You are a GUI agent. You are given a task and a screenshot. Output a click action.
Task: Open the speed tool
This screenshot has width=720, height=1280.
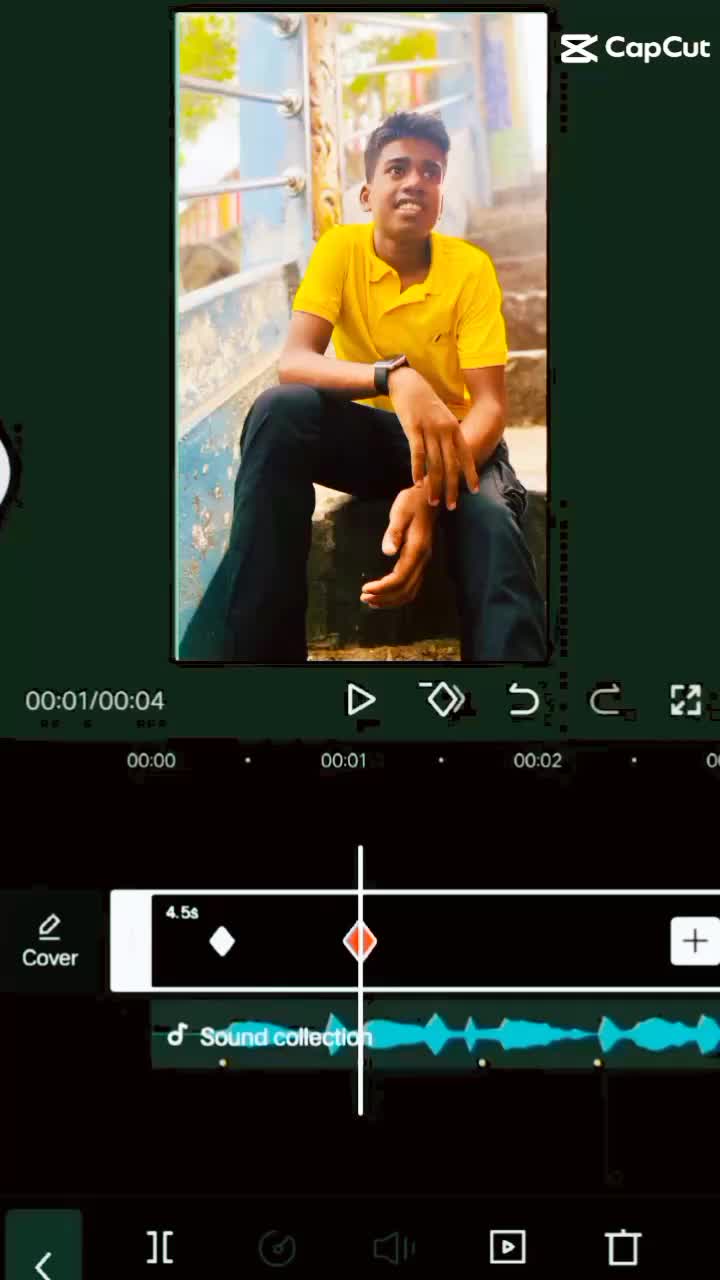tap(277, 1247)
